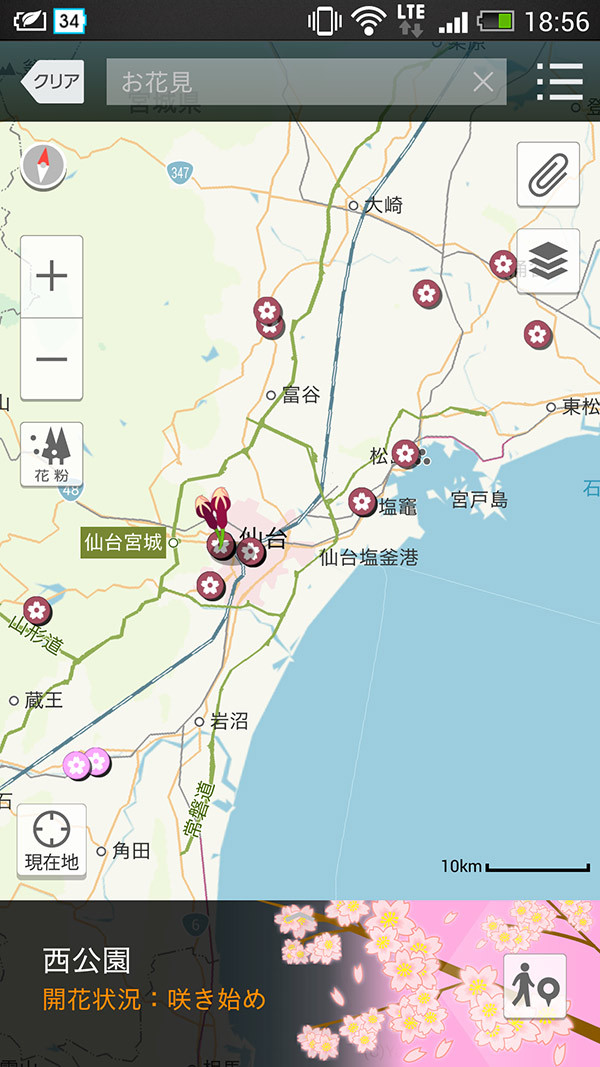This screenshot has width=600, height=1067.
Task: Clear the search text with X
Action: (483, 82)
